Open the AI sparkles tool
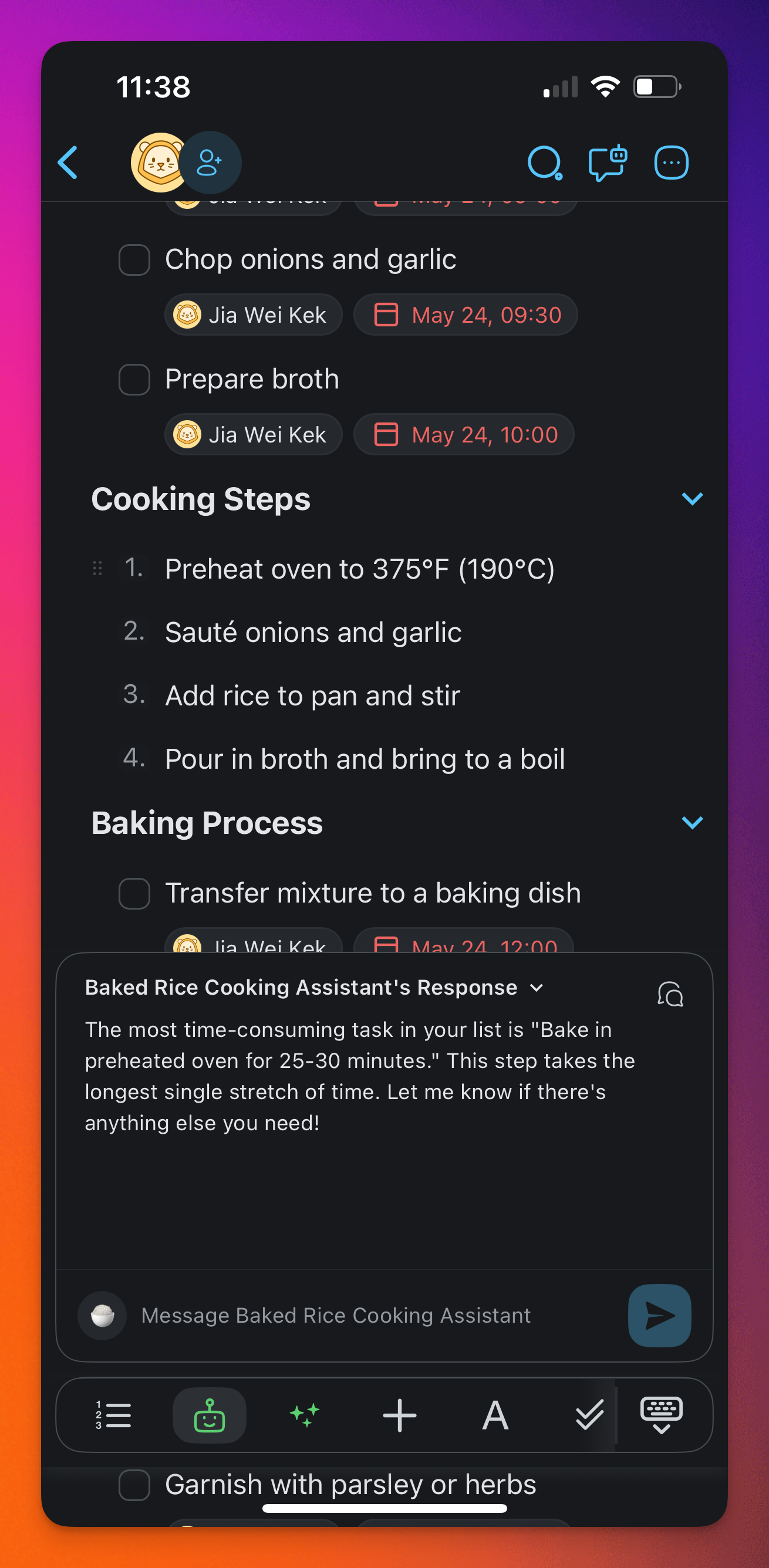 pyautogui.click(x=305, y=1415)
